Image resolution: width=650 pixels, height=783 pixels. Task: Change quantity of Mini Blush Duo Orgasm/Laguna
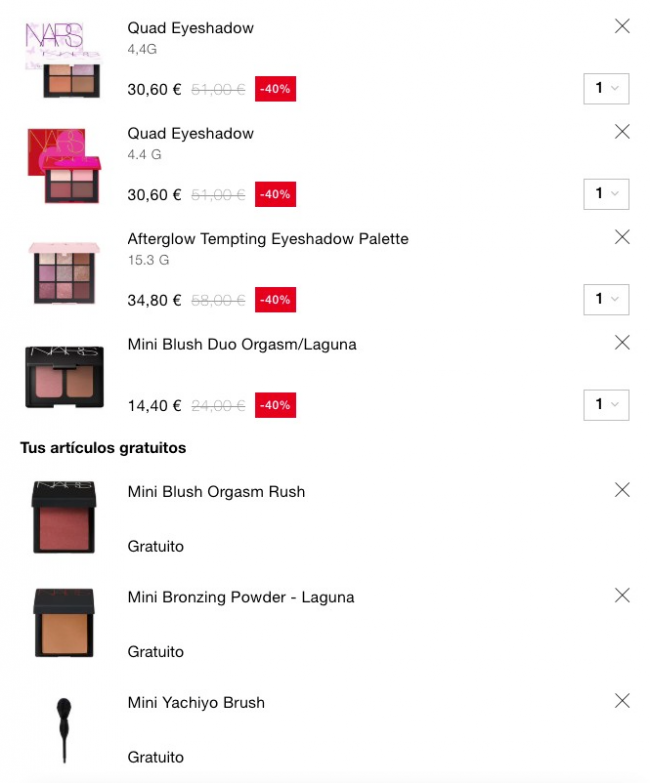coord(606,404)
